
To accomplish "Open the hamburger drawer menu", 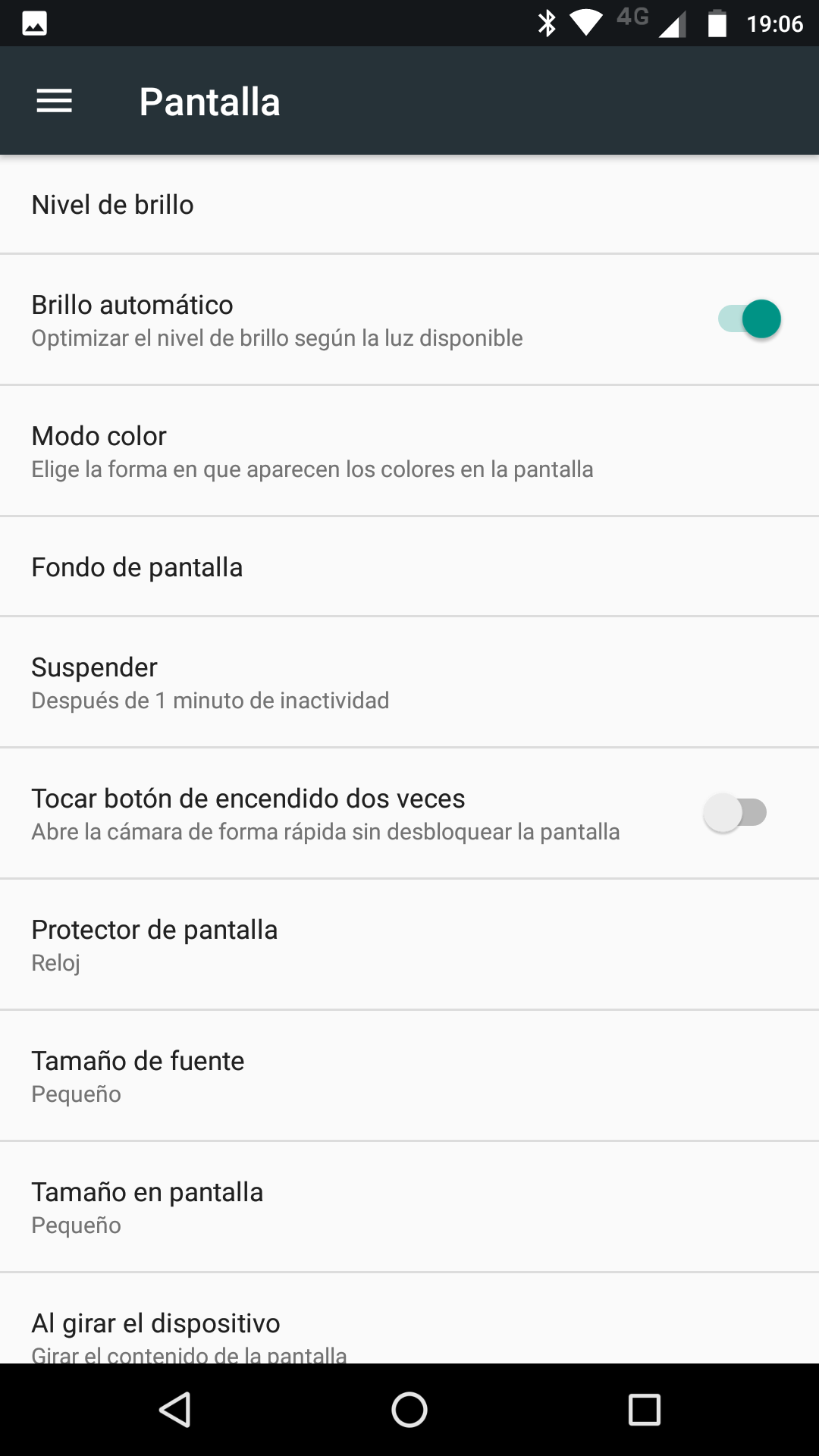I will tap(54, 101).
